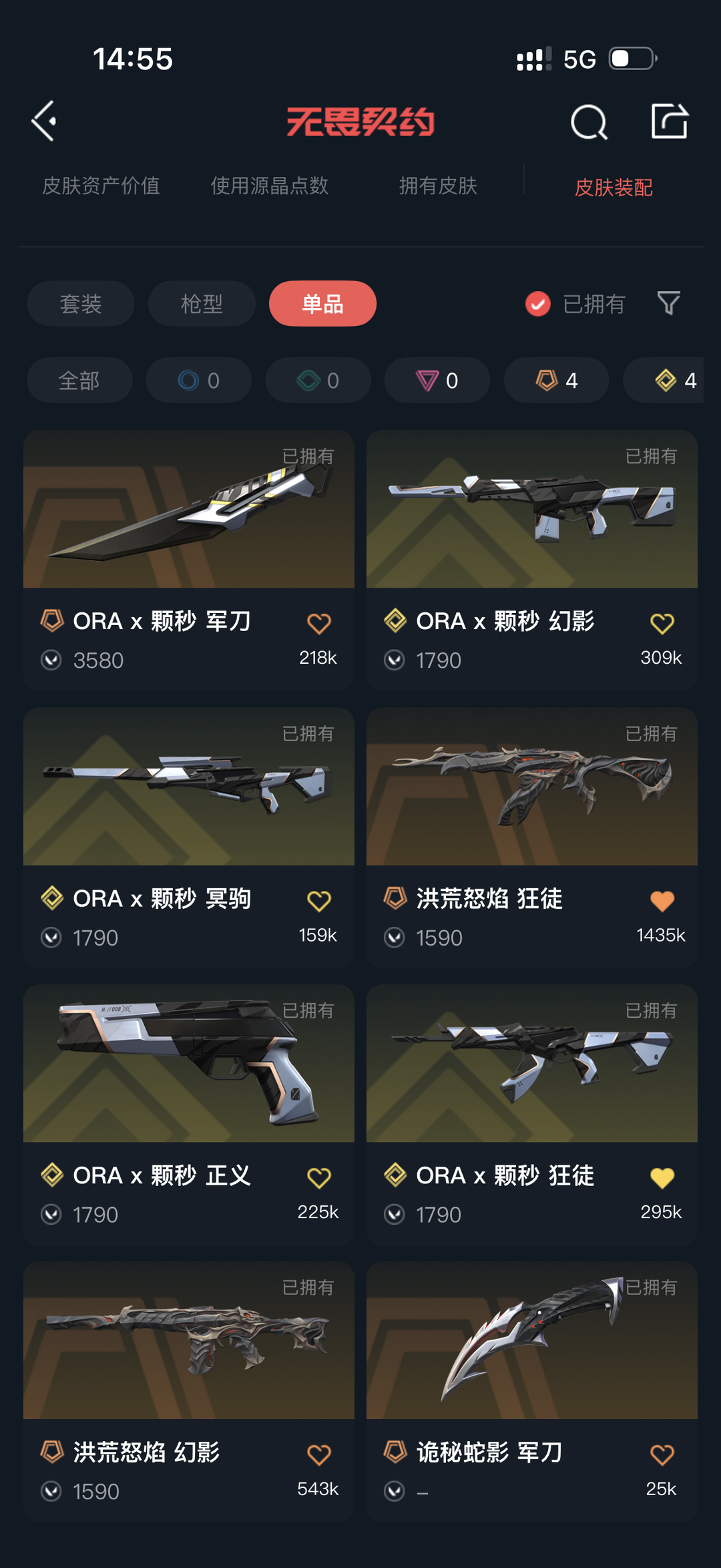Open the ORA x 颗秒 冥驹 skin card

189,838
